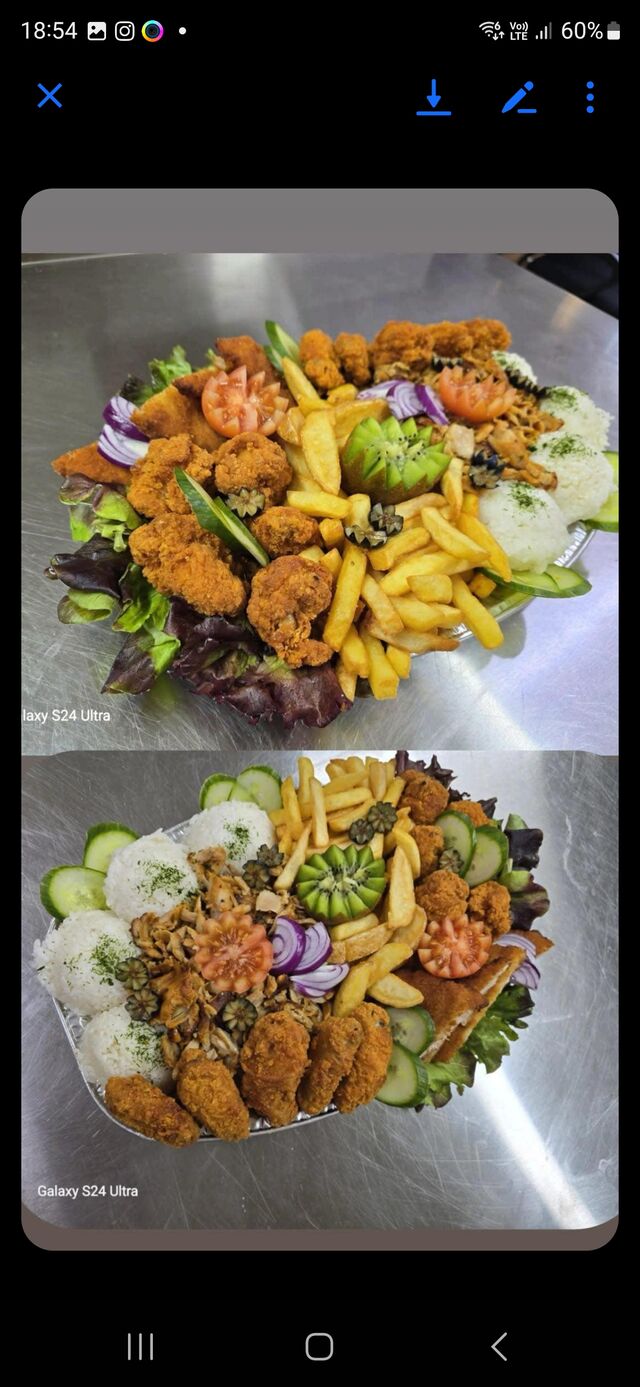Image resolution: width=640 pixels, height=1387 pixels.
Task: Go to the home screen
Action: point(319,1346)
